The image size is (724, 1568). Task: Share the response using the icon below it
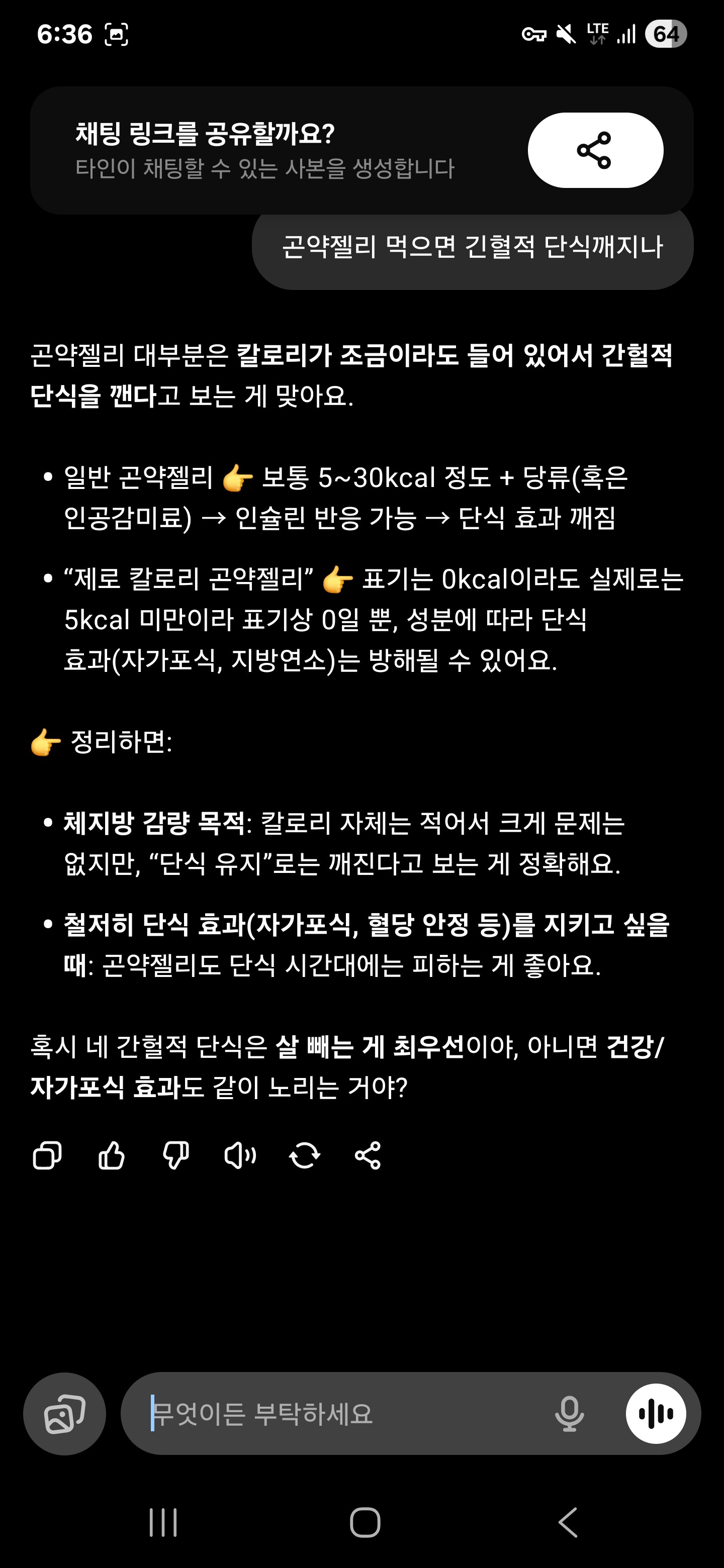pos(368,1155)
